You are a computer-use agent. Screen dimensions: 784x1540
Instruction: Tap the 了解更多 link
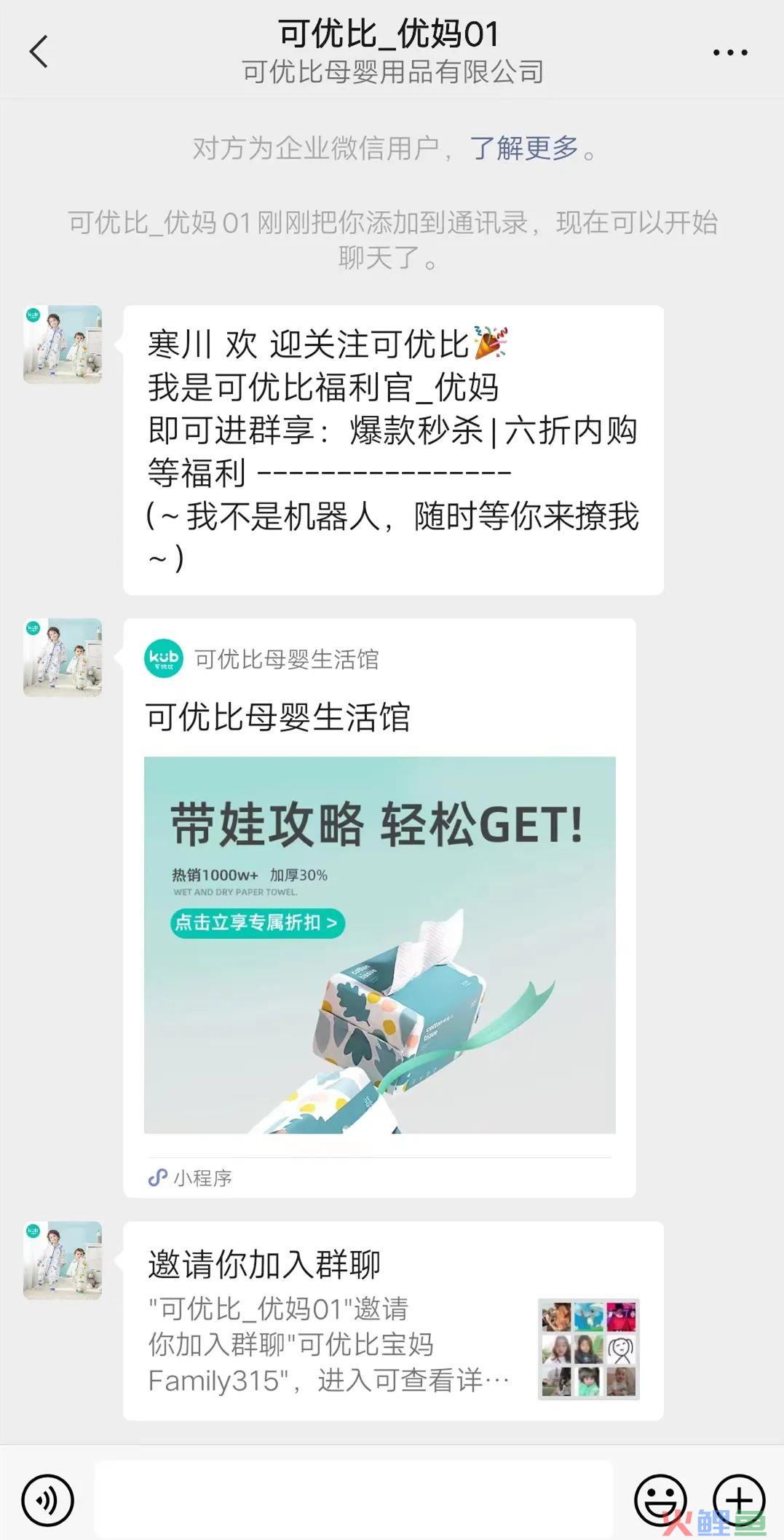[524, 148]
